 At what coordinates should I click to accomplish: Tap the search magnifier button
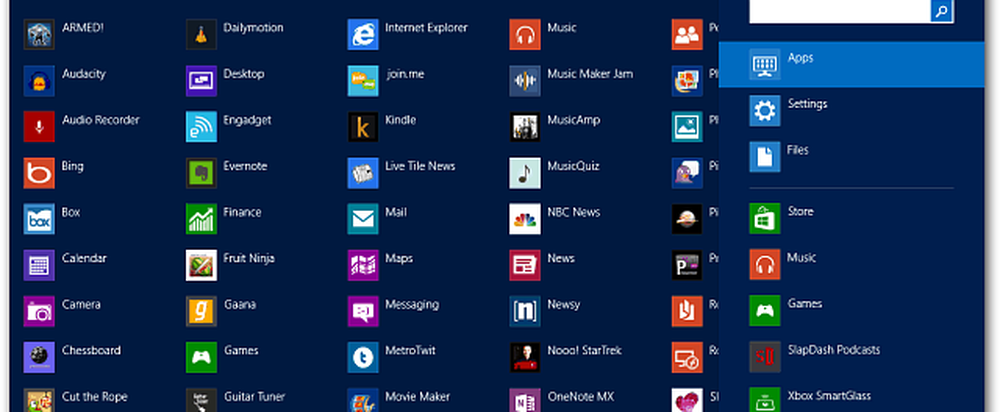click(x=941, y=11)
